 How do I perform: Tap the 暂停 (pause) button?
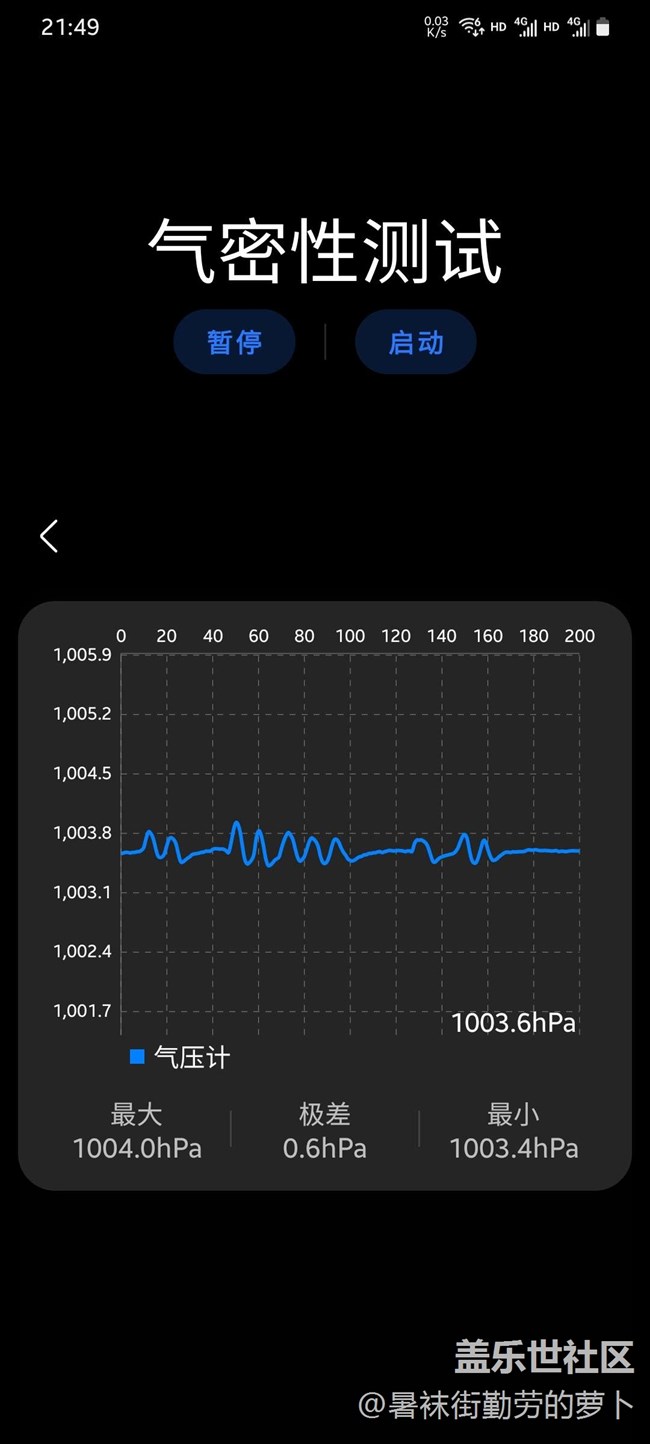(x=234, y=342)
